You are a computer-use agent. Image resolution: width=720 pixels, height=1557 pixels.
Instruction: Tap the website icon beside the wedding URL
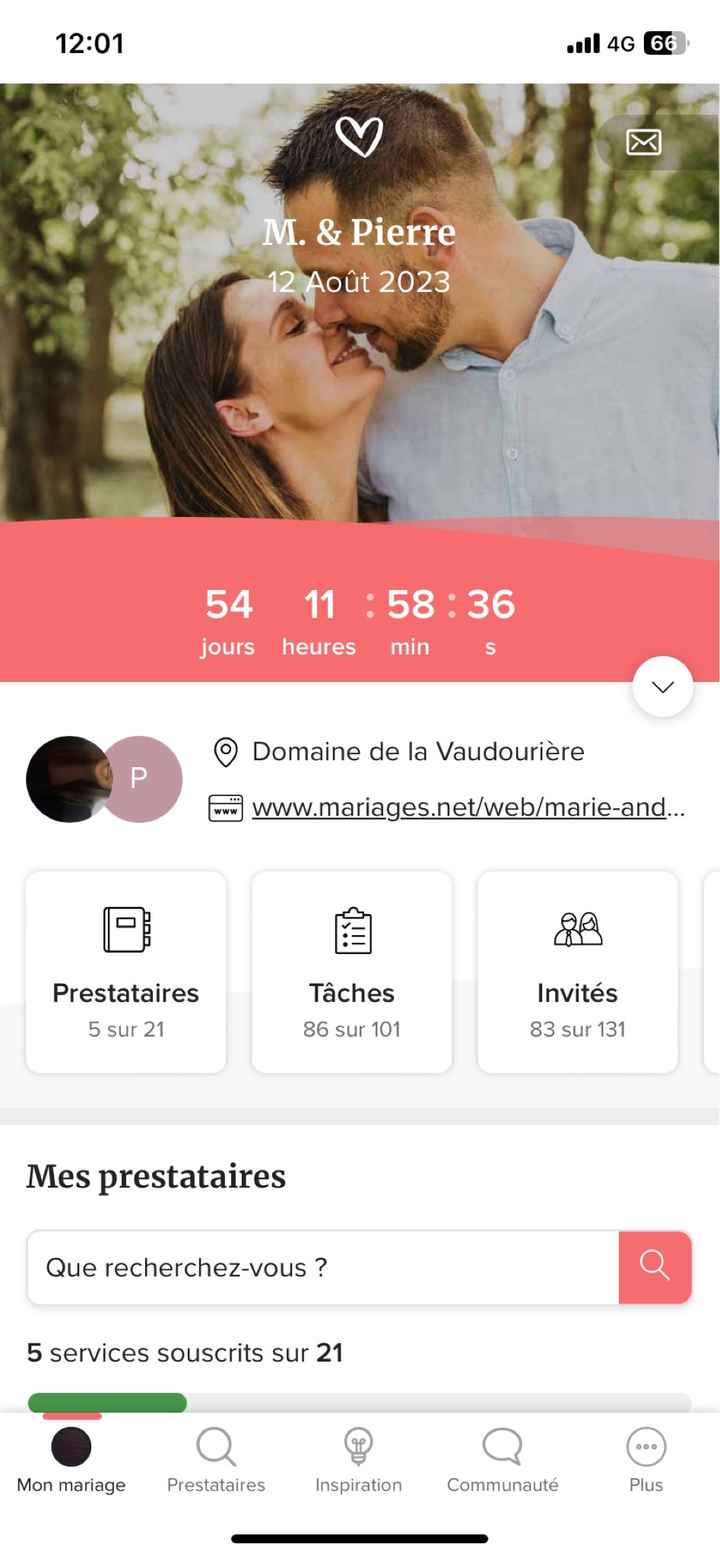[x=226, y=807]
